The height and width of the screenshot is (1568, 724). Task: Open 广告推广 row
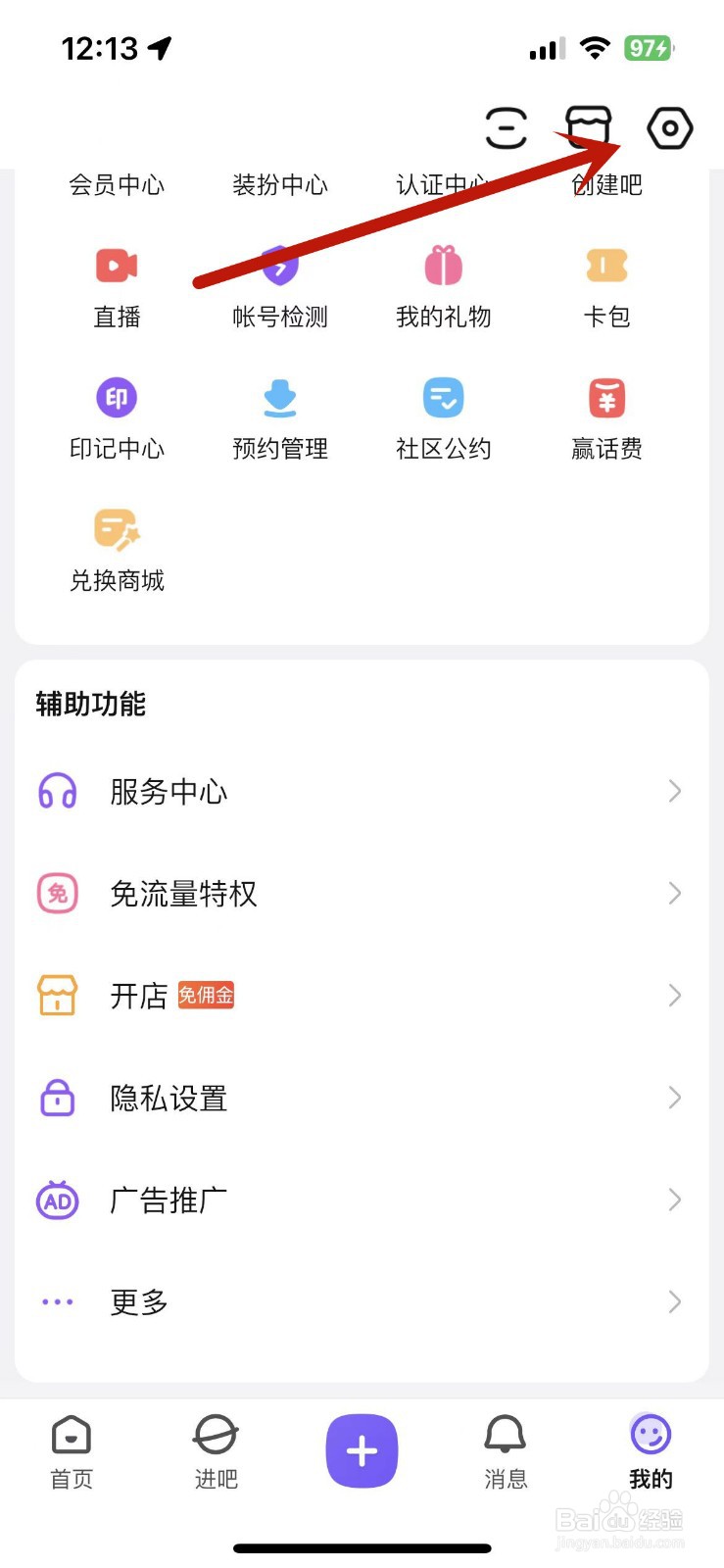coord(362,1200)
